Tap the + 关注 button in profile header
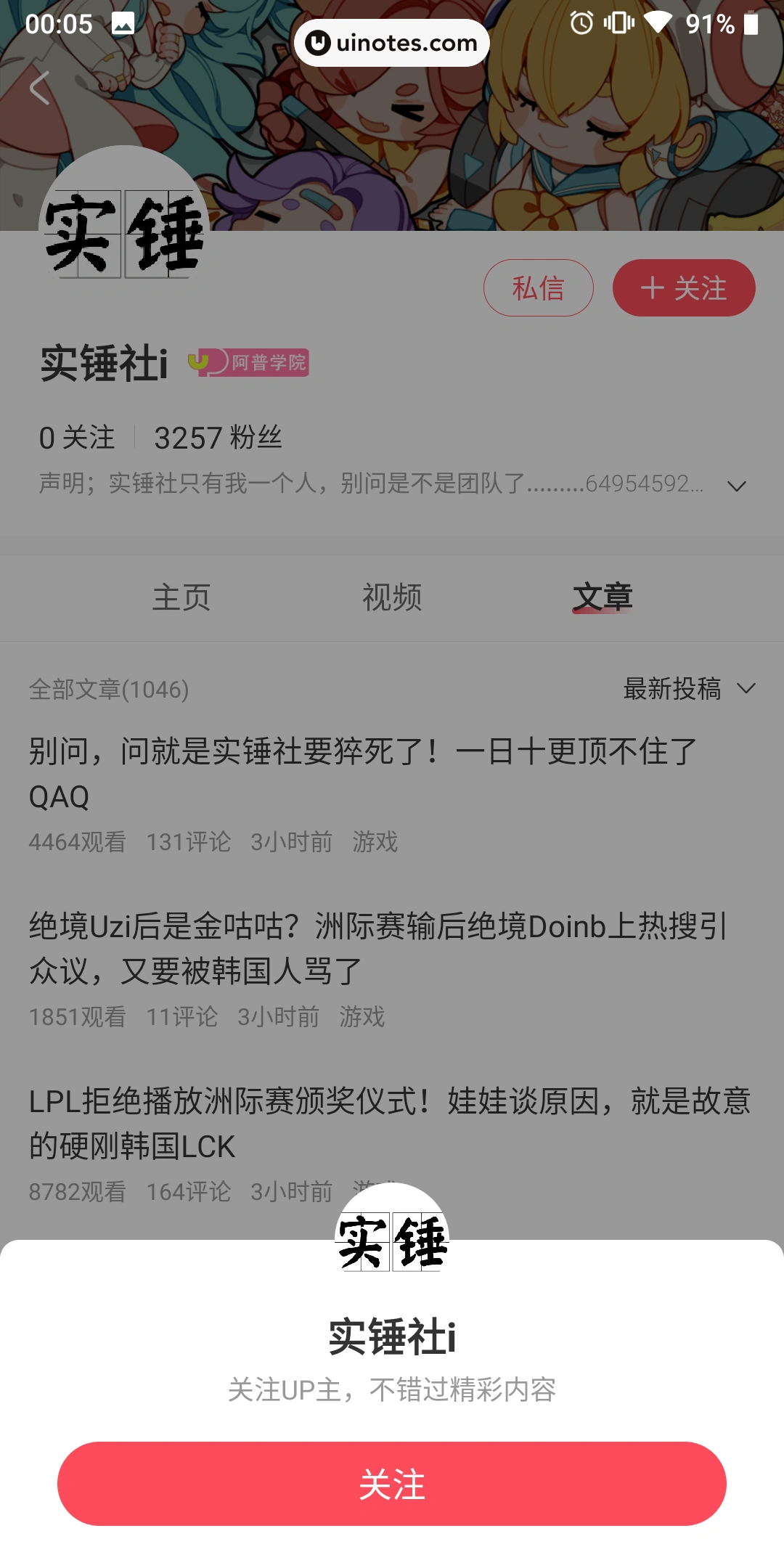Screen dimensions: 784x1568 pyautogui.click(x=683, y=288)
